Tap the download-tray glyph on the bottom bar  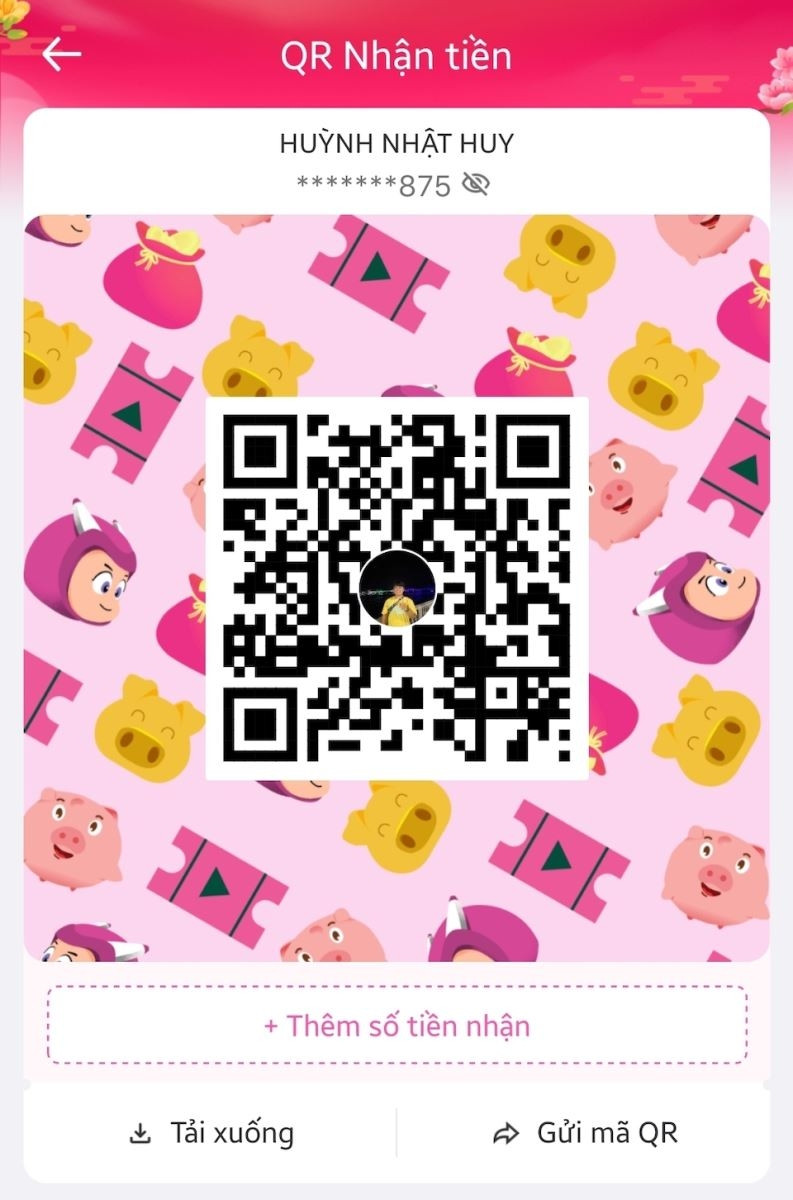(x=139, y=1133)
